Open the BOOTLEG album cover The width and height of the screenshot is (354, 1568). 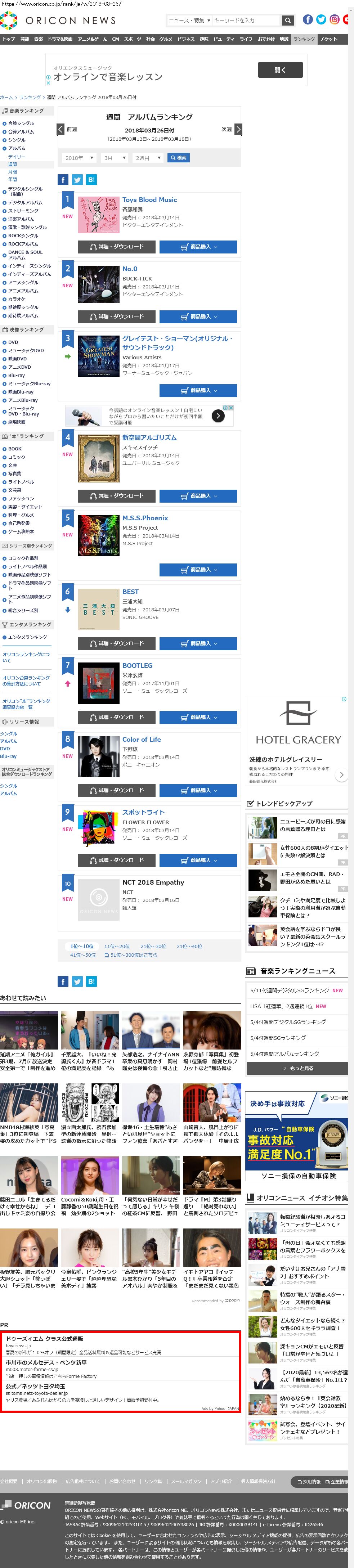tap(98, 683)
